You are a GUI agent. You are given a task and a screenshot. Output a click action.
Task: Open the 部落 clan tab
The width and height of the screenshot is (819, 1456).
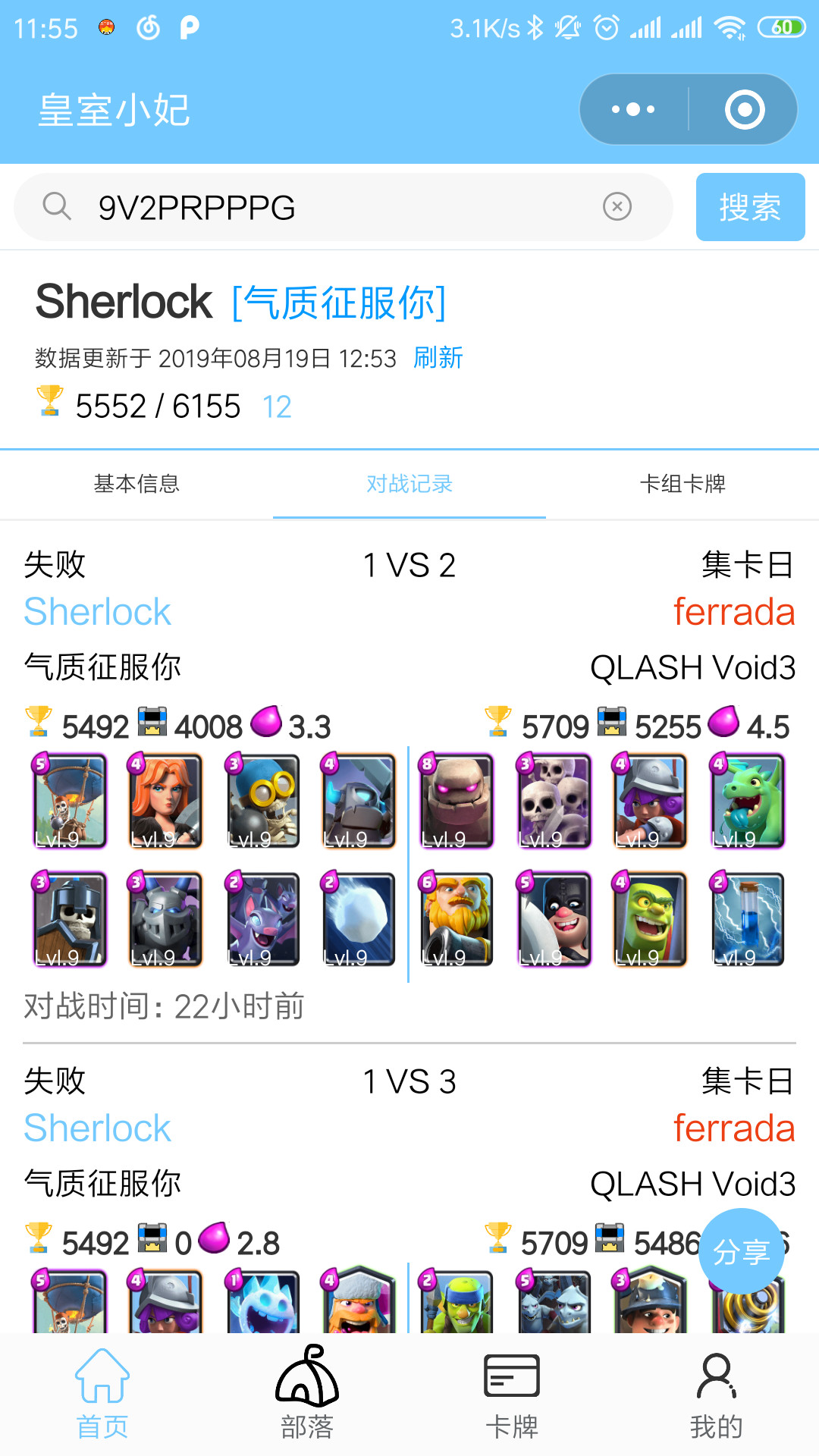pyautogui.click(x=307, y=1395)
